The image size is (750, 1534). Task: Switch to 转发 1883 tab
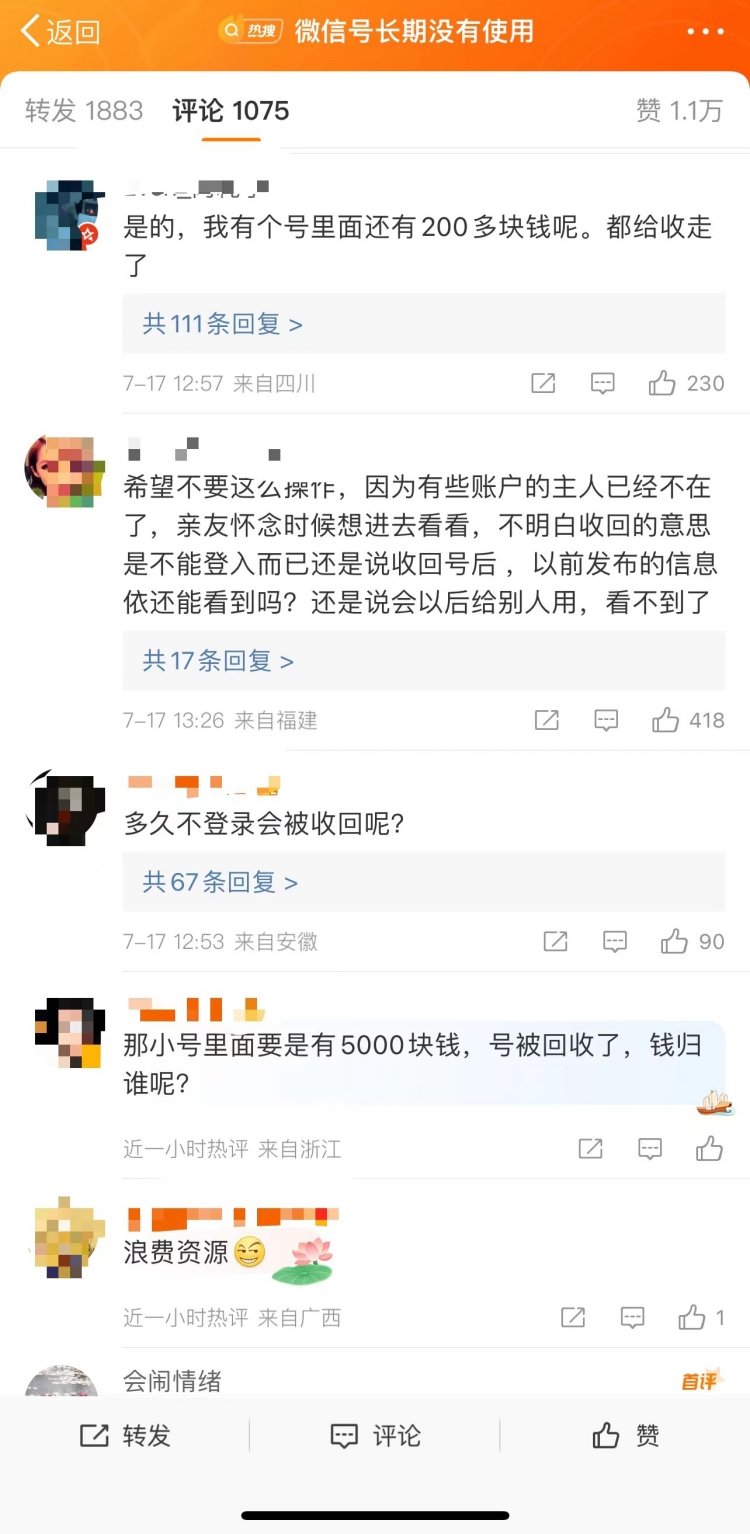84,110
